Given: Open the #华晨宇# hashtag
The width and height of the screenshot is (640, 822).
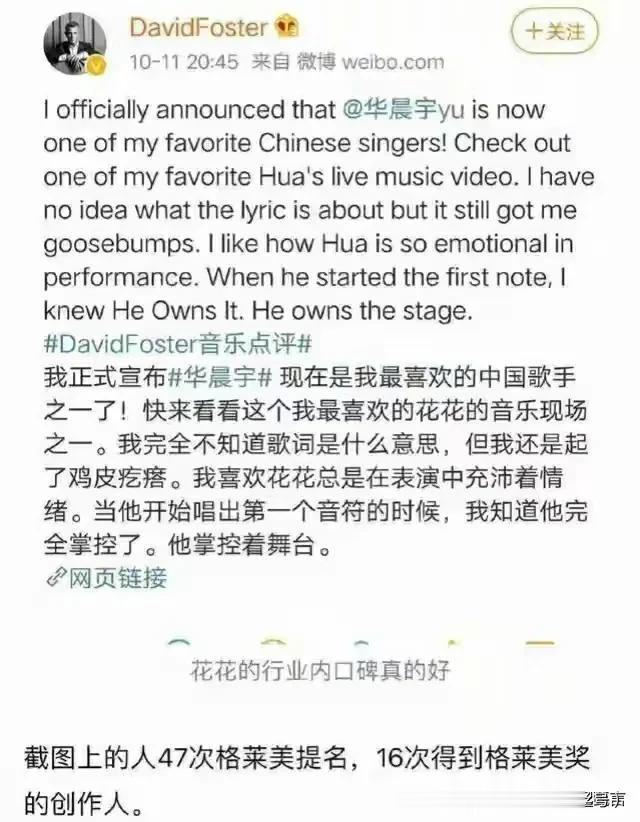Looking at the screenshot, I should pyautogui.click(x=220, y=378).
